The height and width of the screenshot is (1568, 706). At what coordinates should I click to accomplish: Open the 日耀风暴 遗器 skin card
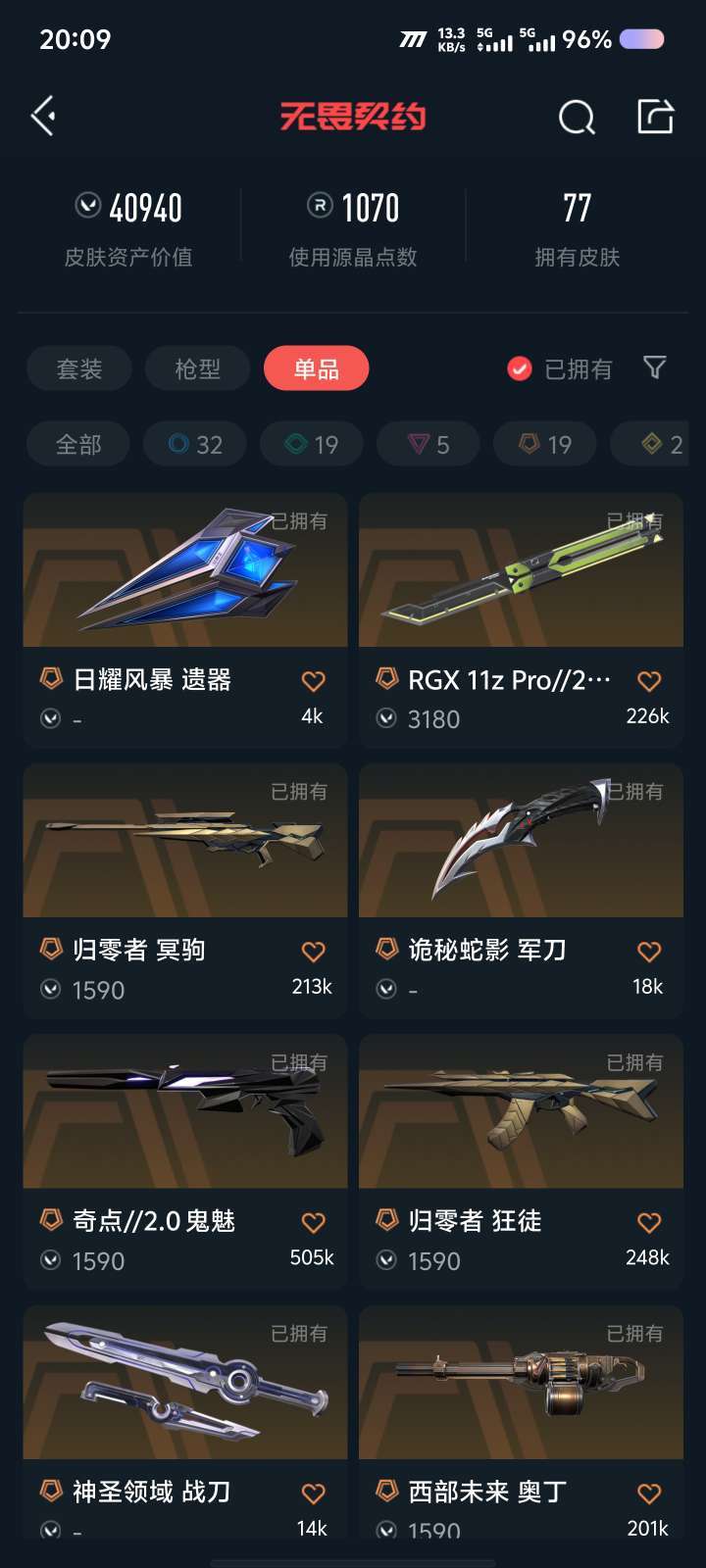point(185,620)
